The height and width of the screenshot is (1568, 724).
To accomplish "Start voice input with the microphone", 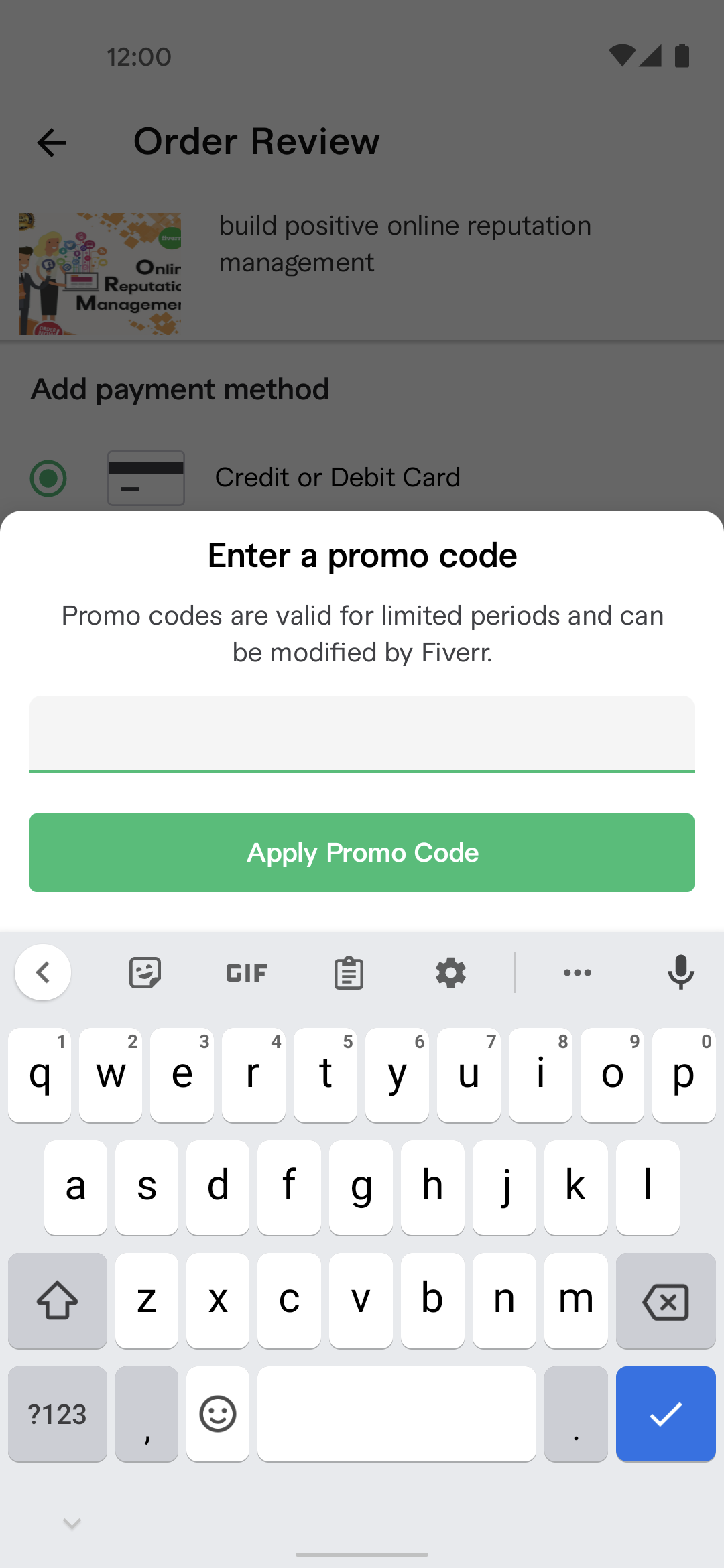I will (680, 972).
